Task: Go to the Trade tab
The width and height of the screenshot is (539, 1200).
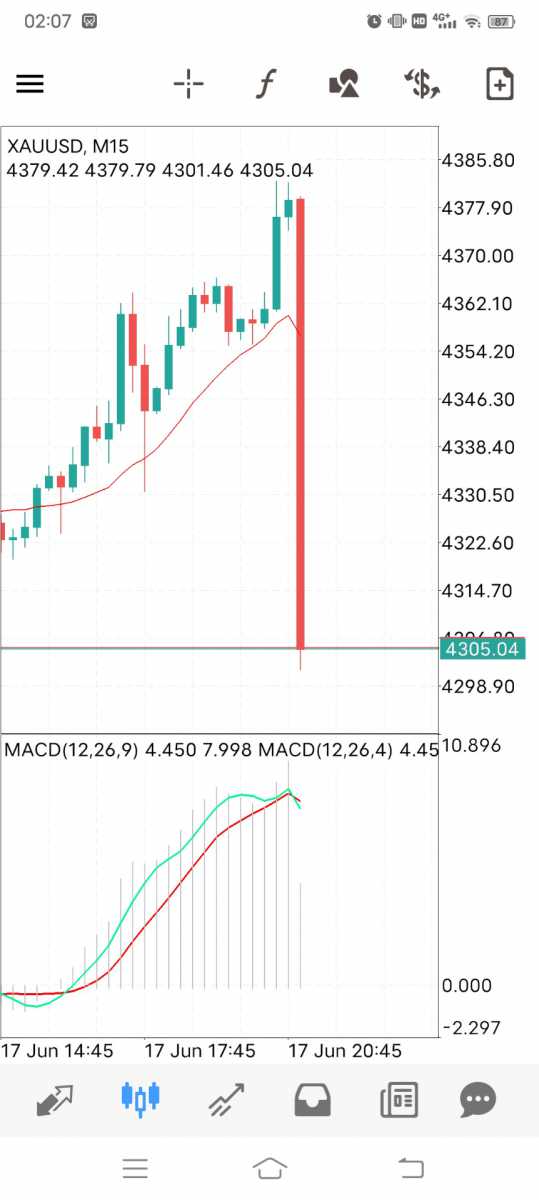Action: [227, 1100]
